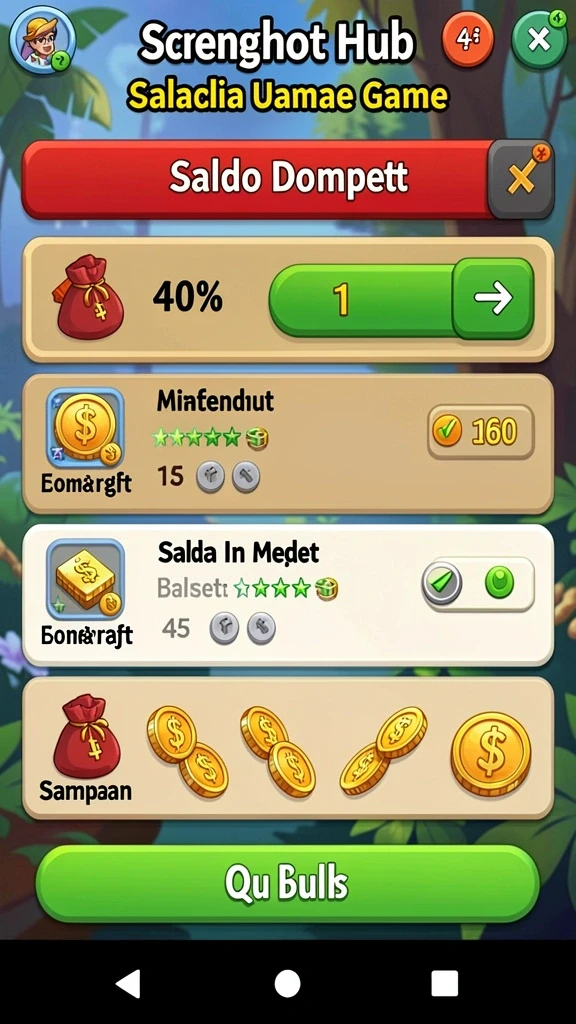
Task: Tap the red 4 notification badge
Action: pos(468,40)
